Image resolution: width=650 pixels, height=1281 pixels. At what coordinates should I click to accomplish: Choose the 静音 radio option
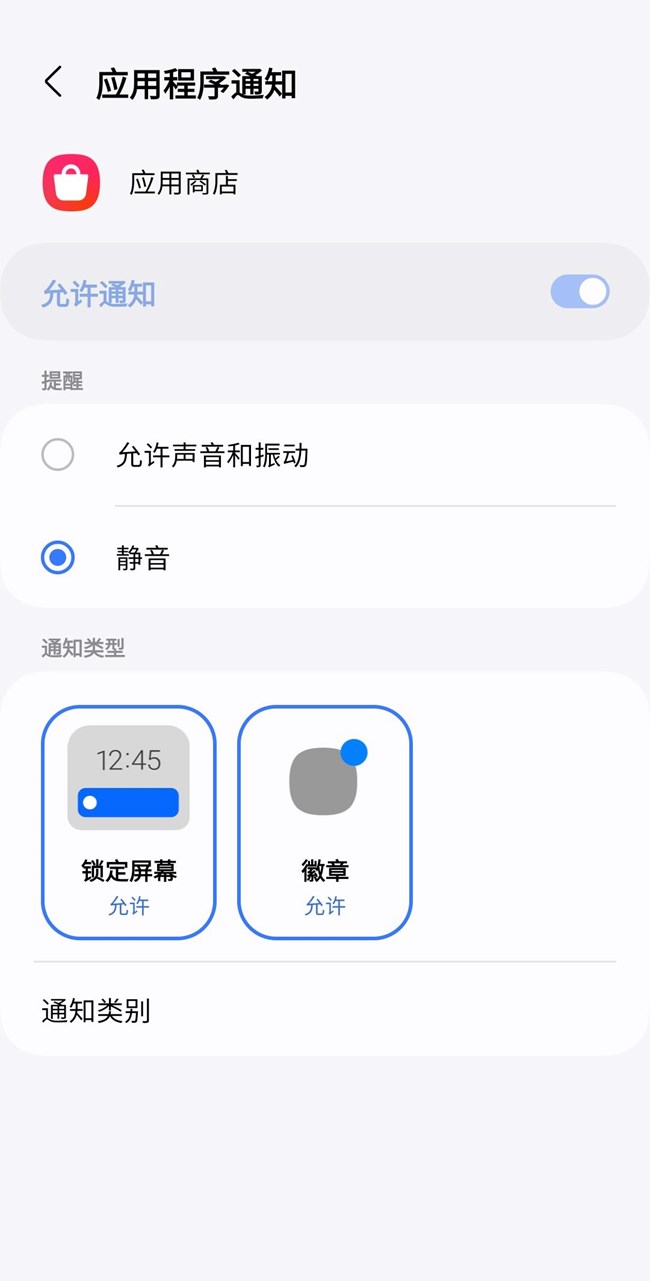pos(58,557)
